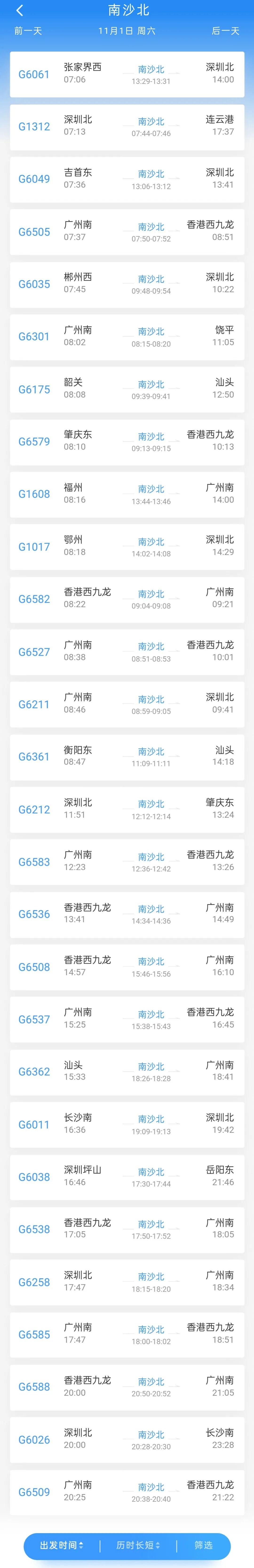Screen dimensions: 254x1568
Task: Open train G6038 to 岳阳东
Action: (x=127, y=1177)
